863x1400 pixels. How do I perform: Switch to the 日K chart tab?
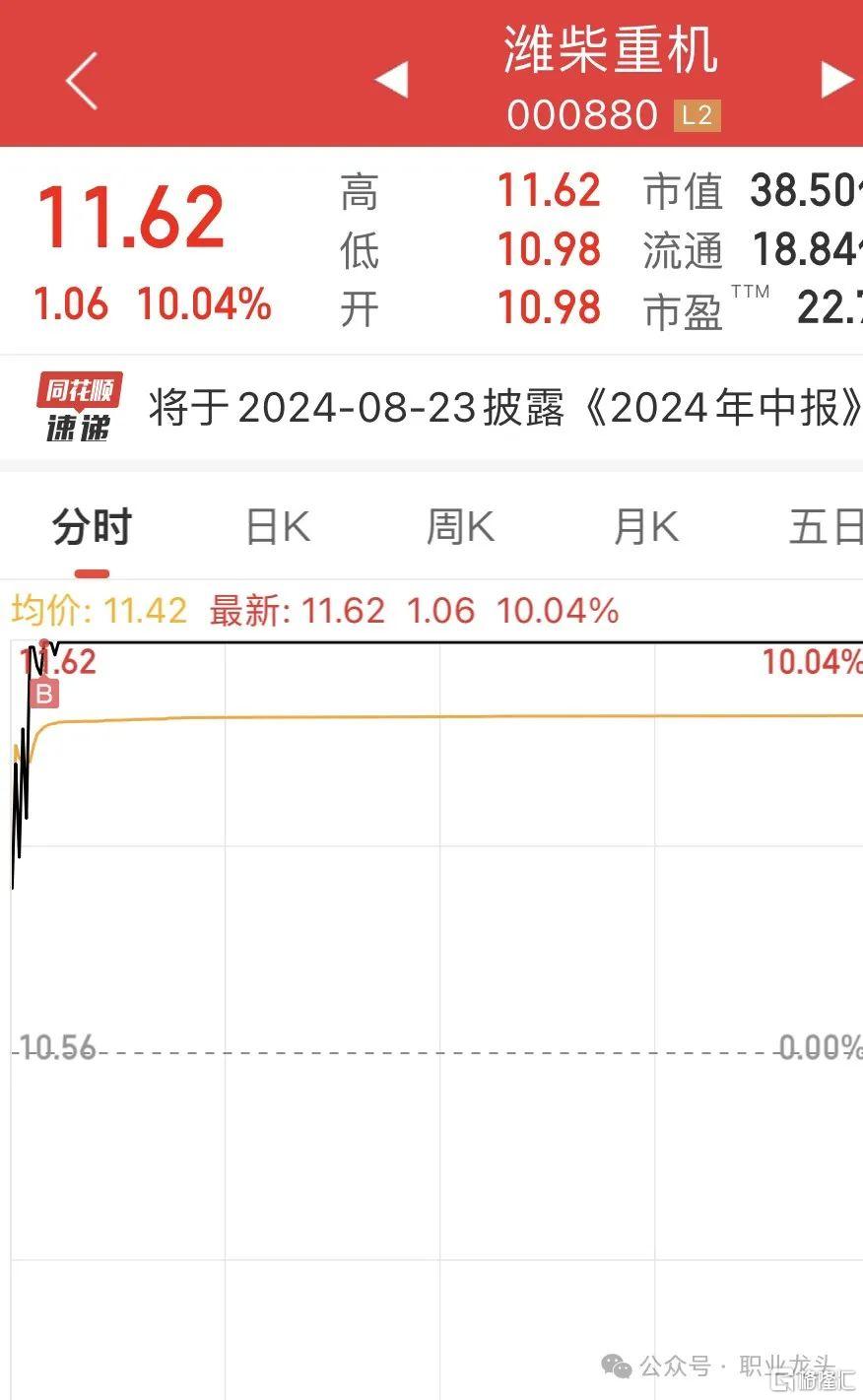278,527
